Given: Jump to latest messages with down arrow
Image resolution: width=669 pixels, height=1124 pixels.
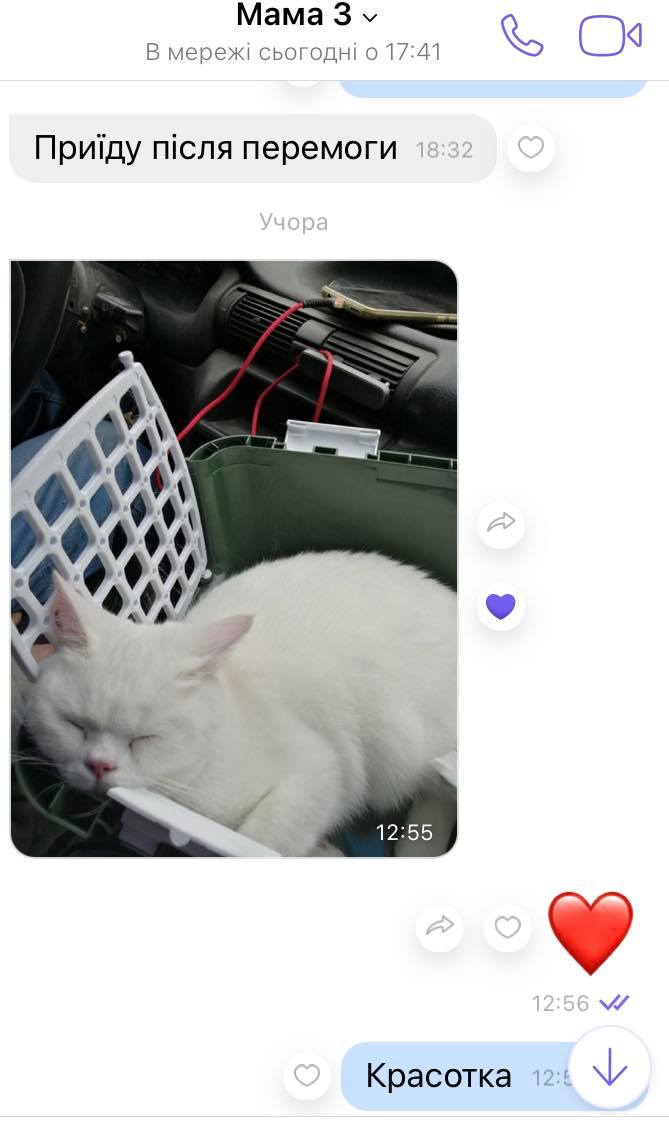Looking at the screenshot, I should click(x=609, y=1070).
